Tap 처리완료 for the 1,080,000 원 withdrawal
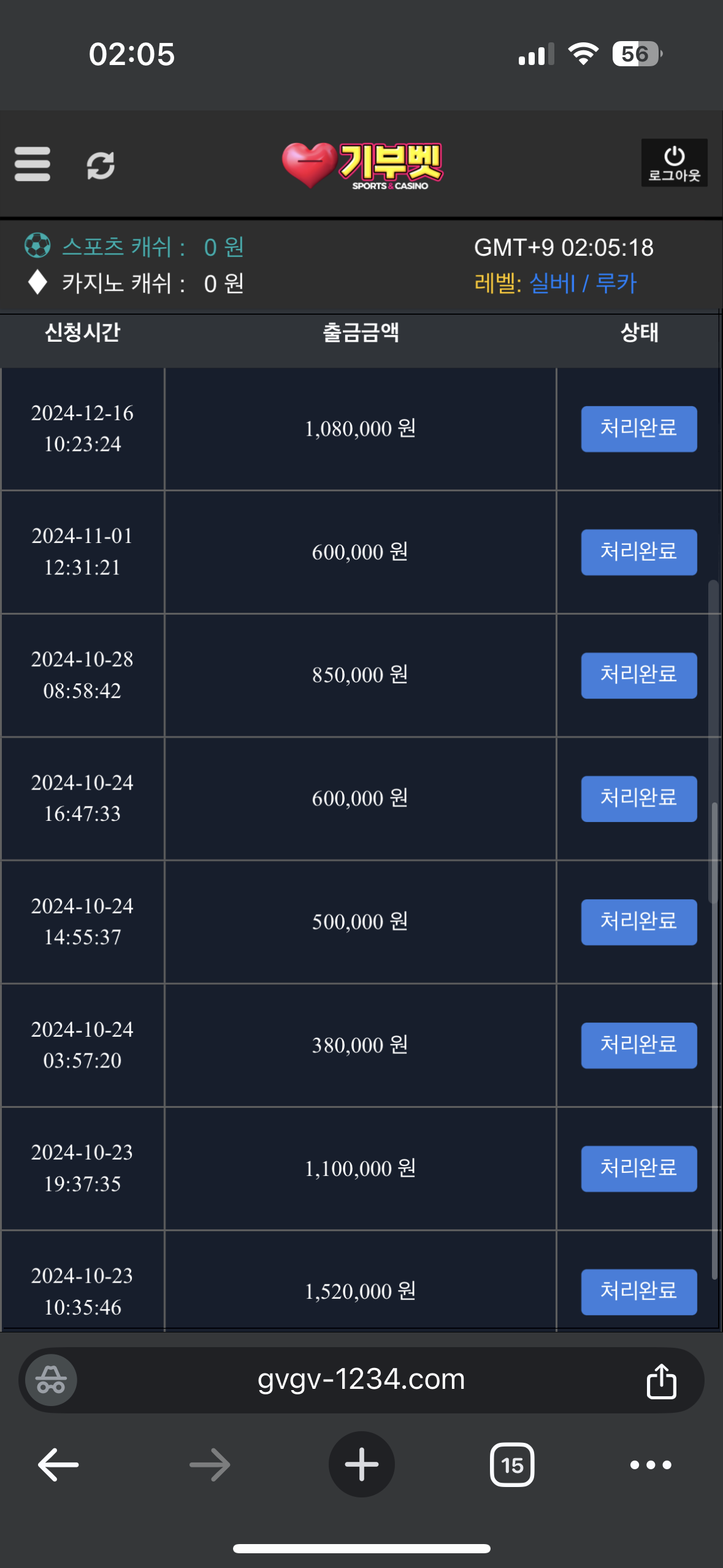 (x=639, y=429)
